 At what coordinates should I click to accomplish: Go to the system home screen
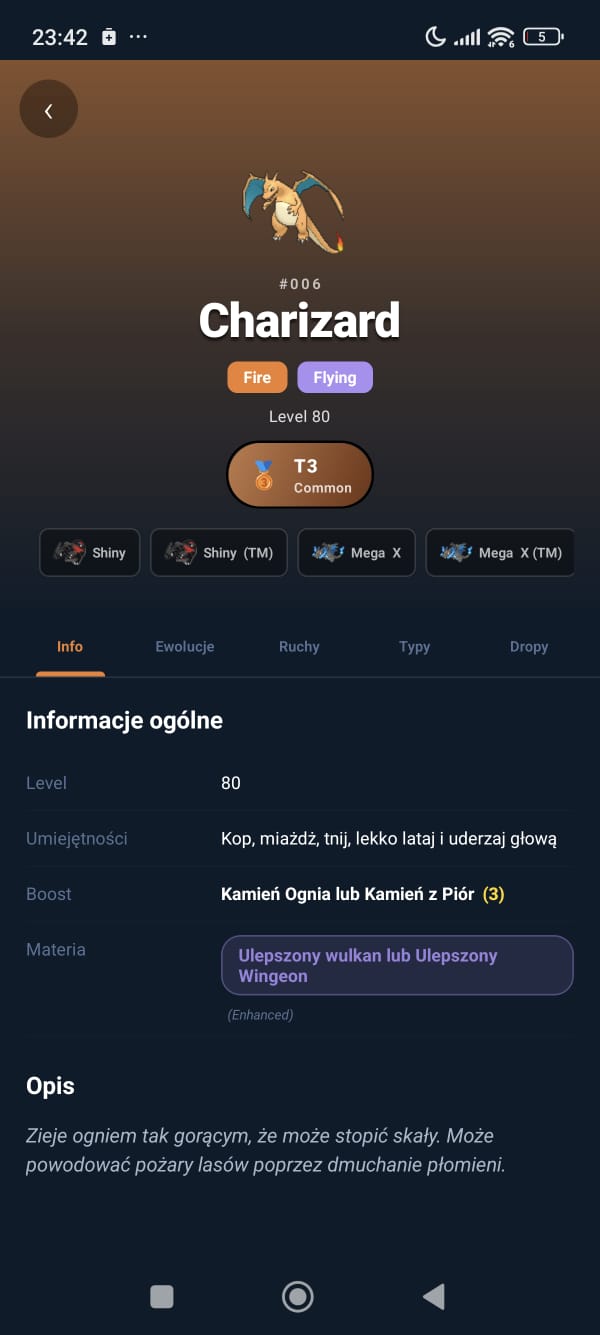297,1296
